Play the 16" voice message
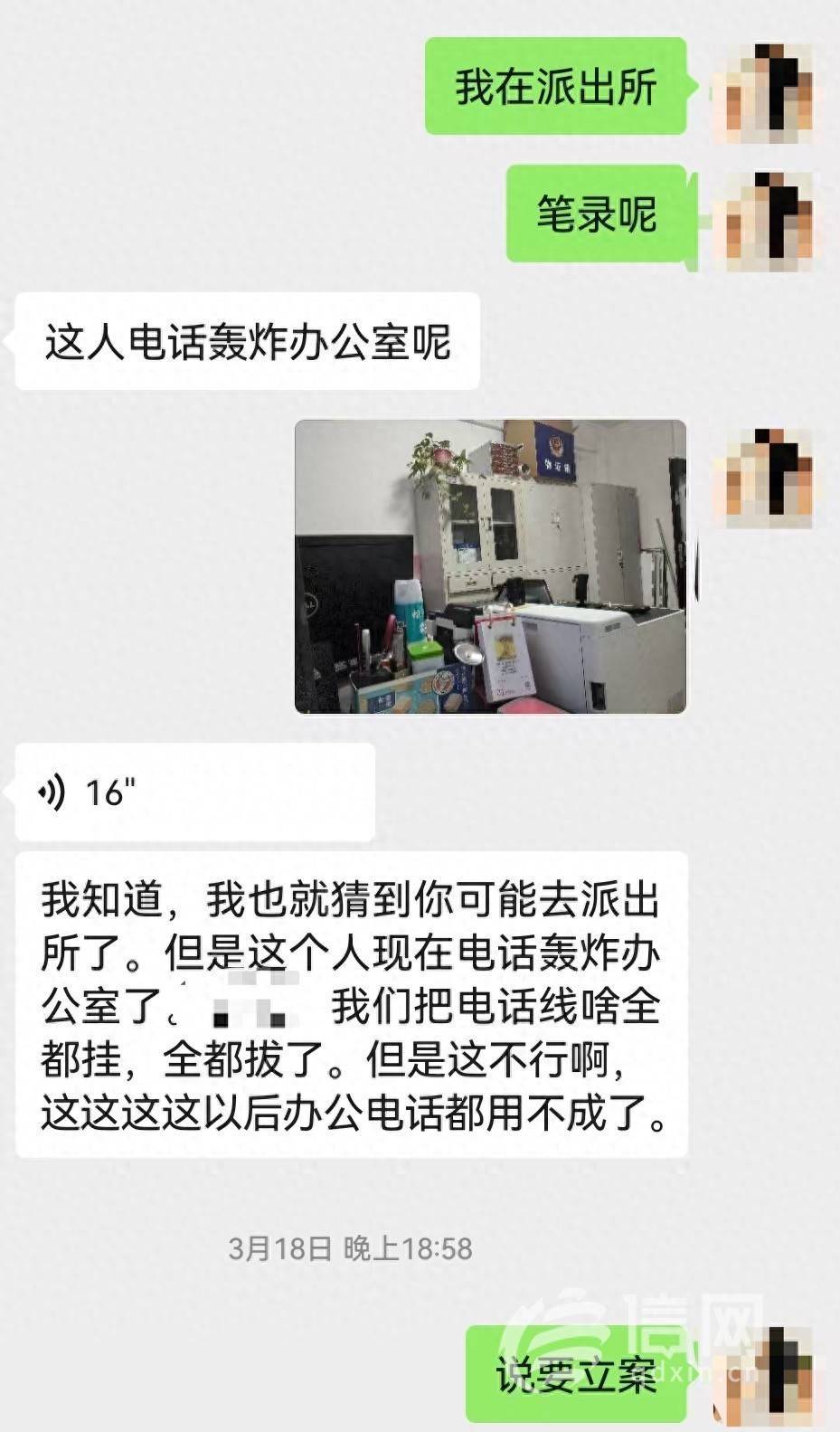840x1432 pixels. (x=194, y=792)
